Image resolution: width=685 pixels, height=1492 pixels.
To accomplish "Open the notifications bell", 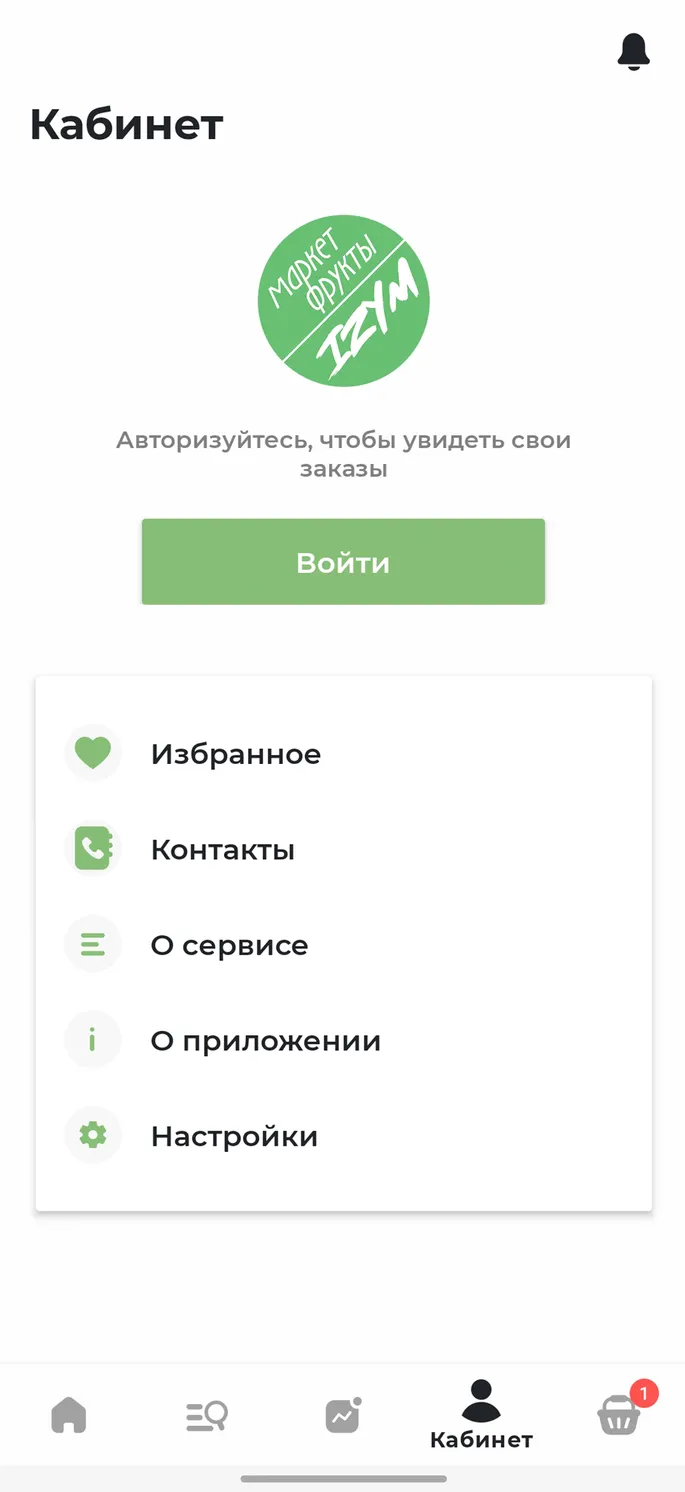I will 634,51.
